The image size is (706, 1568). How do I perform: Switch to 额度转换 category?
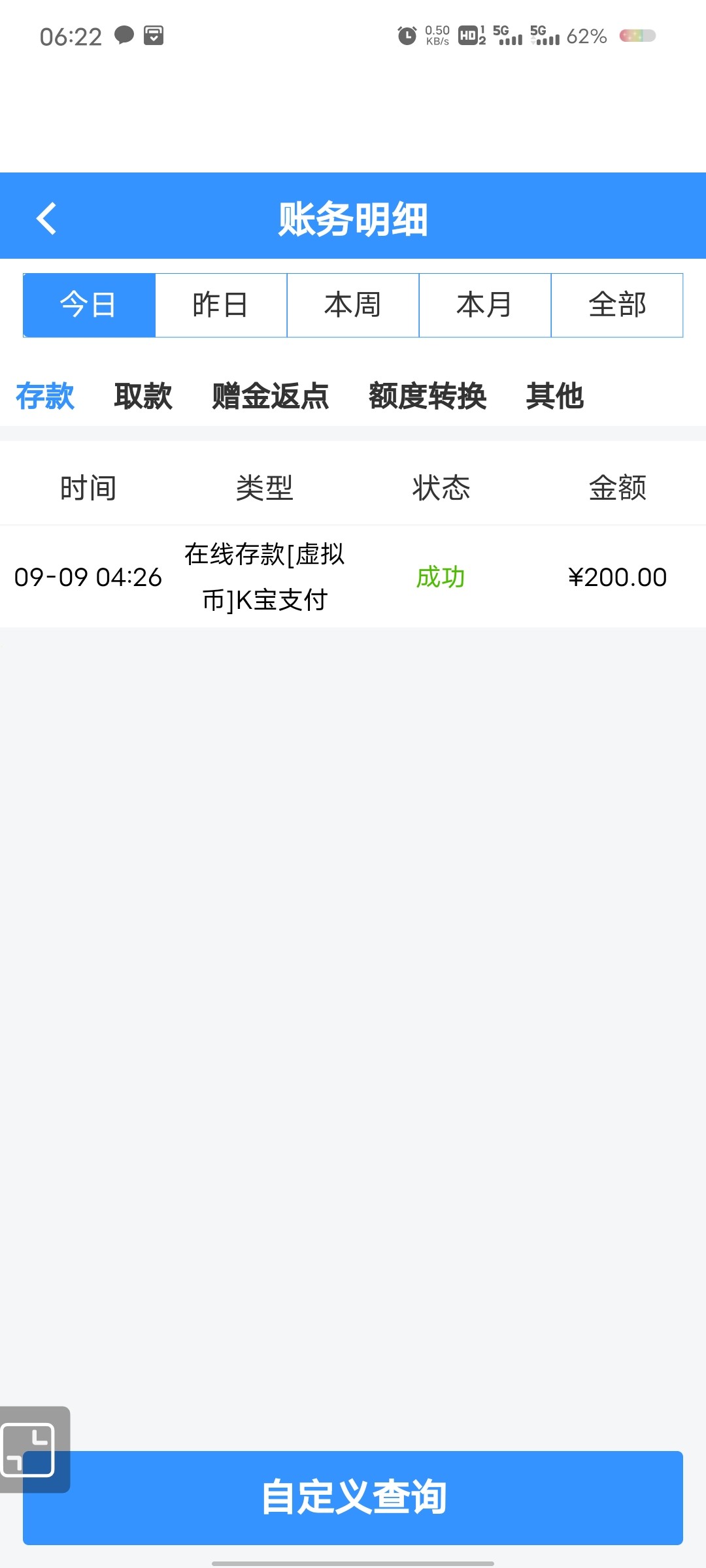428,396
